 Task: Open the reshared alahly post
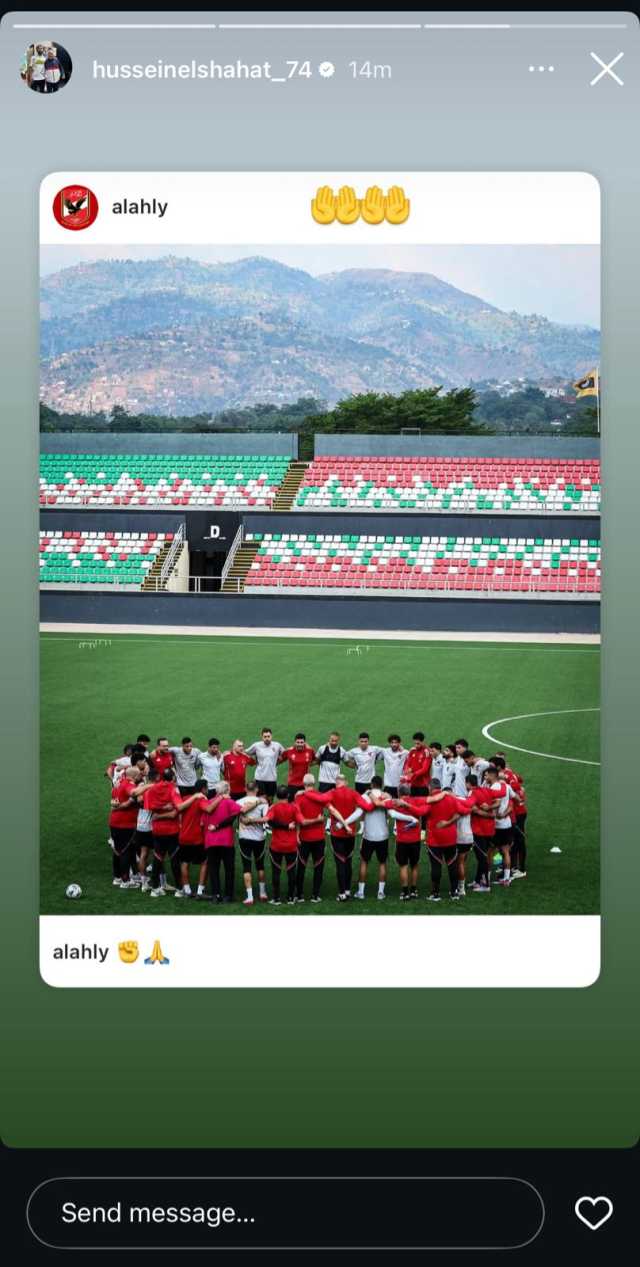click(320, 580)
